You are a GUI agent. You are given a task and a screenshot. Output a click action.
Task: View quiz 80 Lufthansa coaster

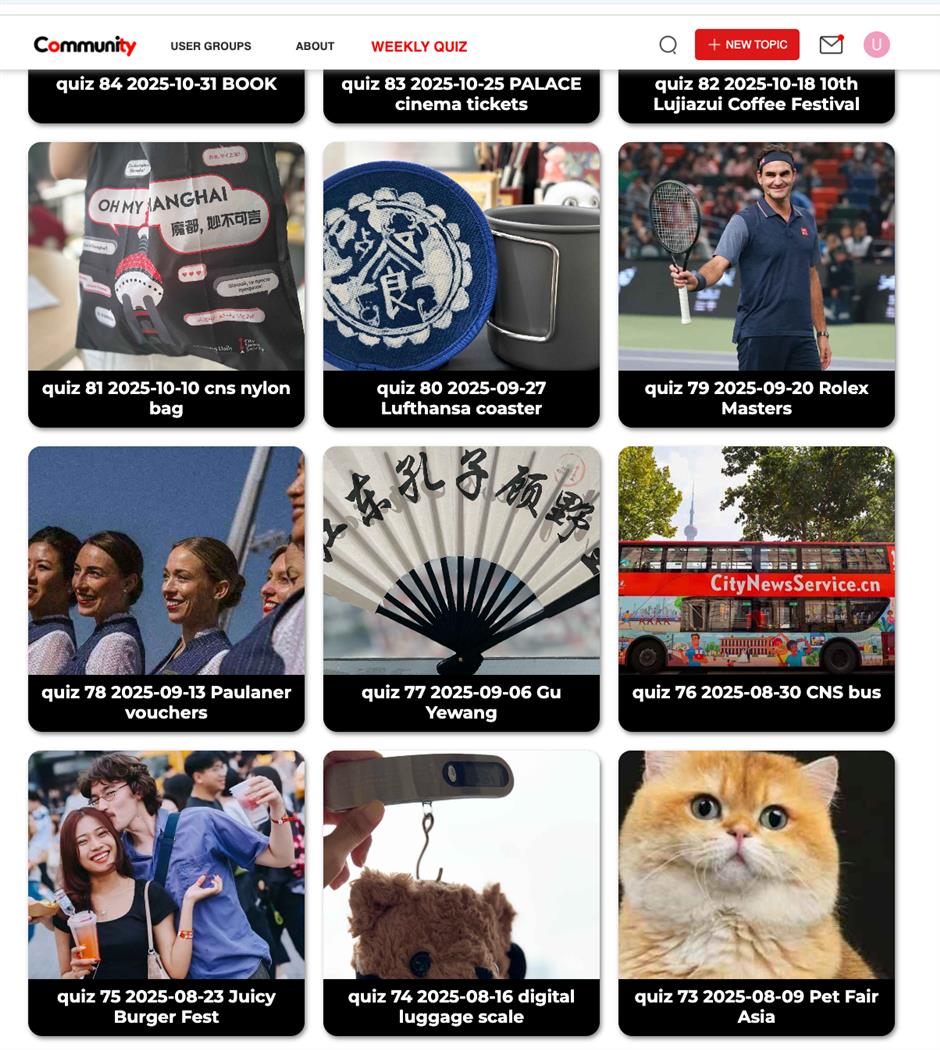[x=461, y=285]
